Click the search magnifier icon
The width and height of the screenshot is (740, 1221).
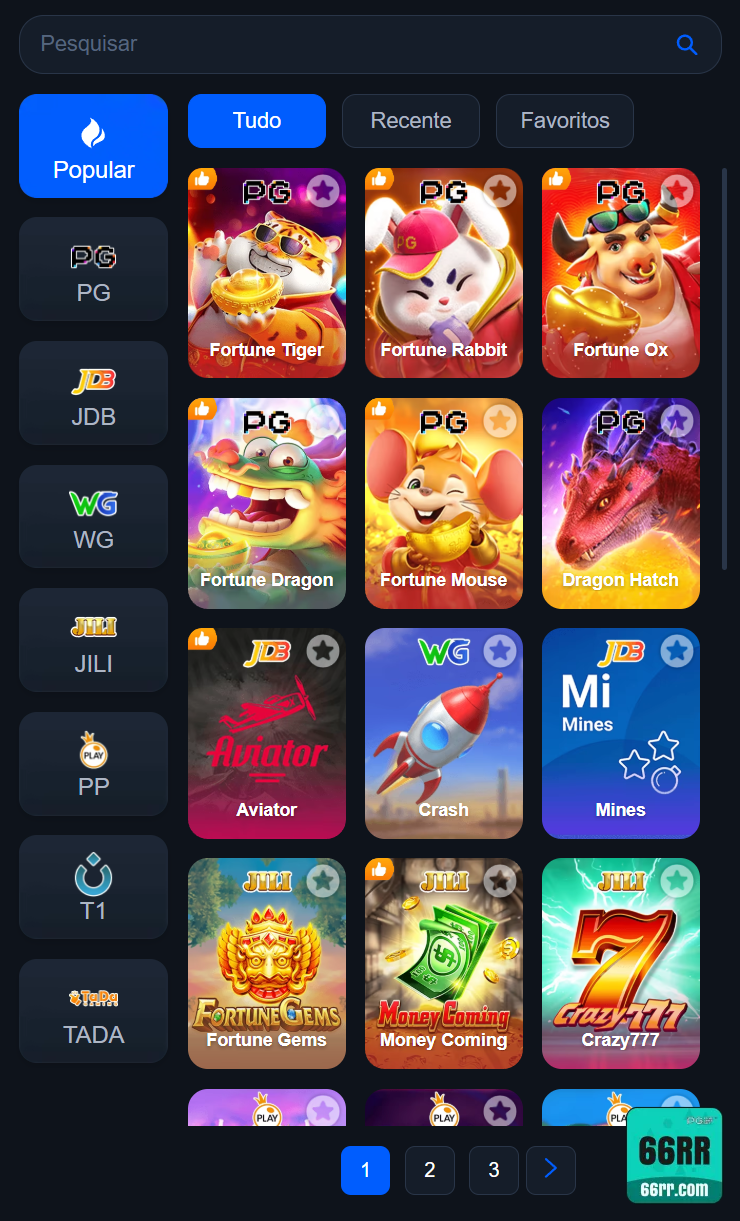[687, 44]
